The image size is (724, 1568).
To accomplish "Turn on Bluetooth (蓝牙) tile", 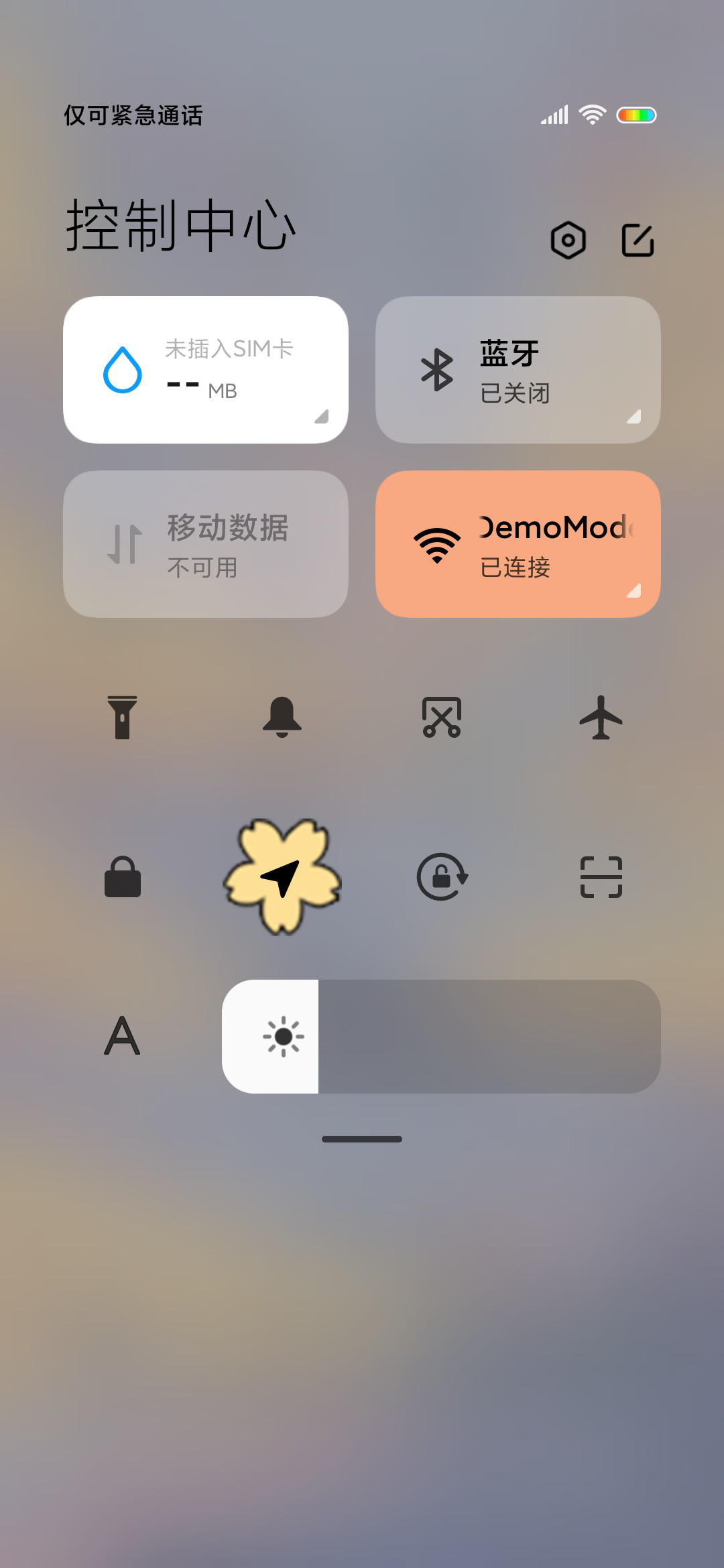I will pos(518,370).
